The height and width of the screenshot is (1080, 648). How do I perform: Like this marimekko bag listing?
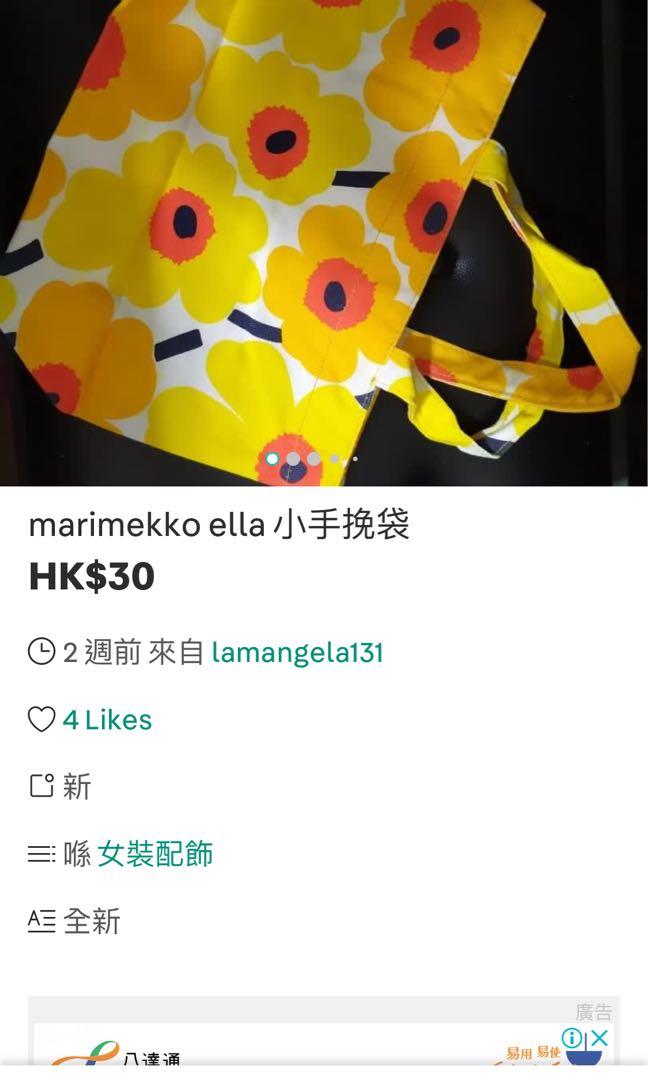[41, 719]
